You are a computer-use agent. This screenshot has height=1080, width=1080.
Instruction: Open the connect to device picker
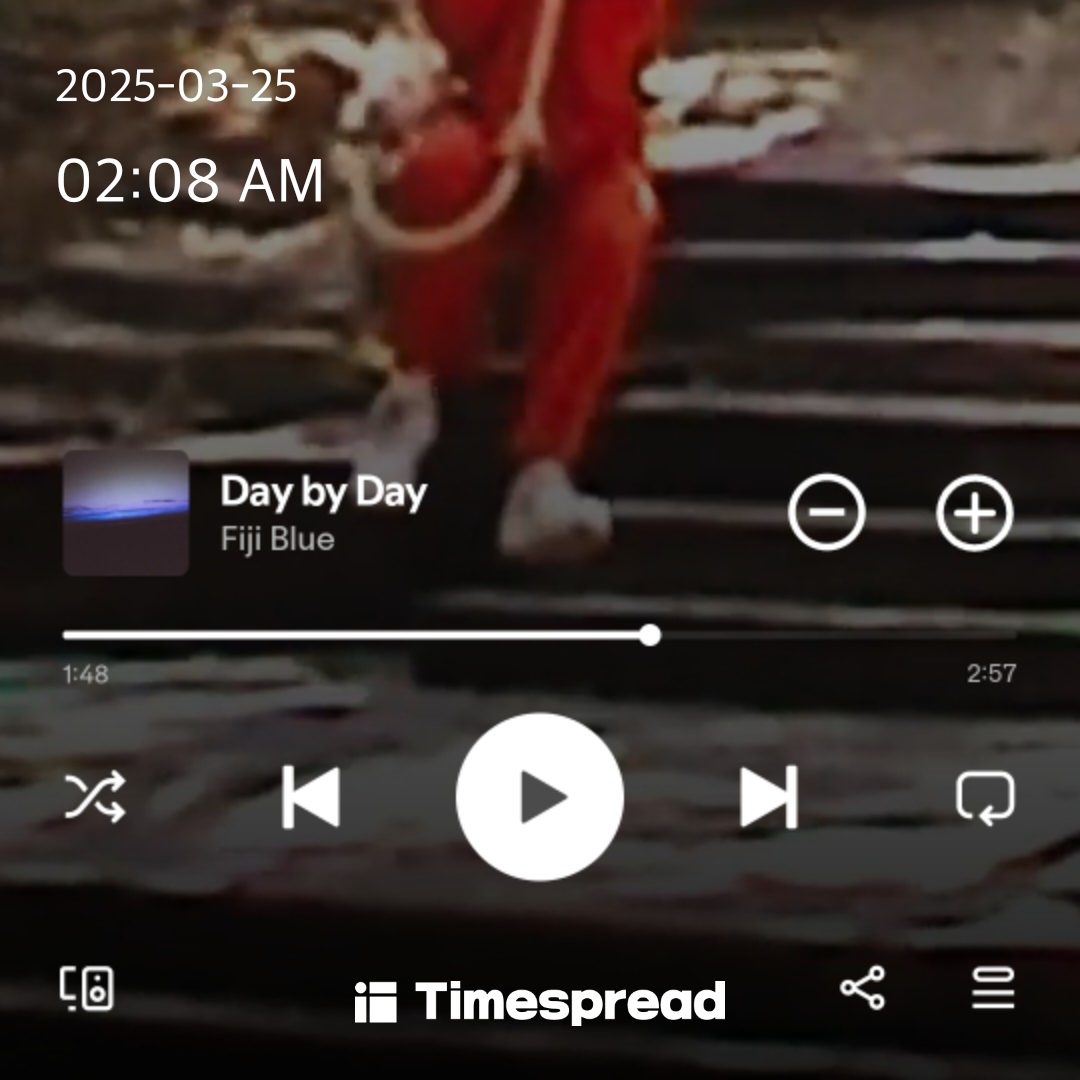[87, 989]
